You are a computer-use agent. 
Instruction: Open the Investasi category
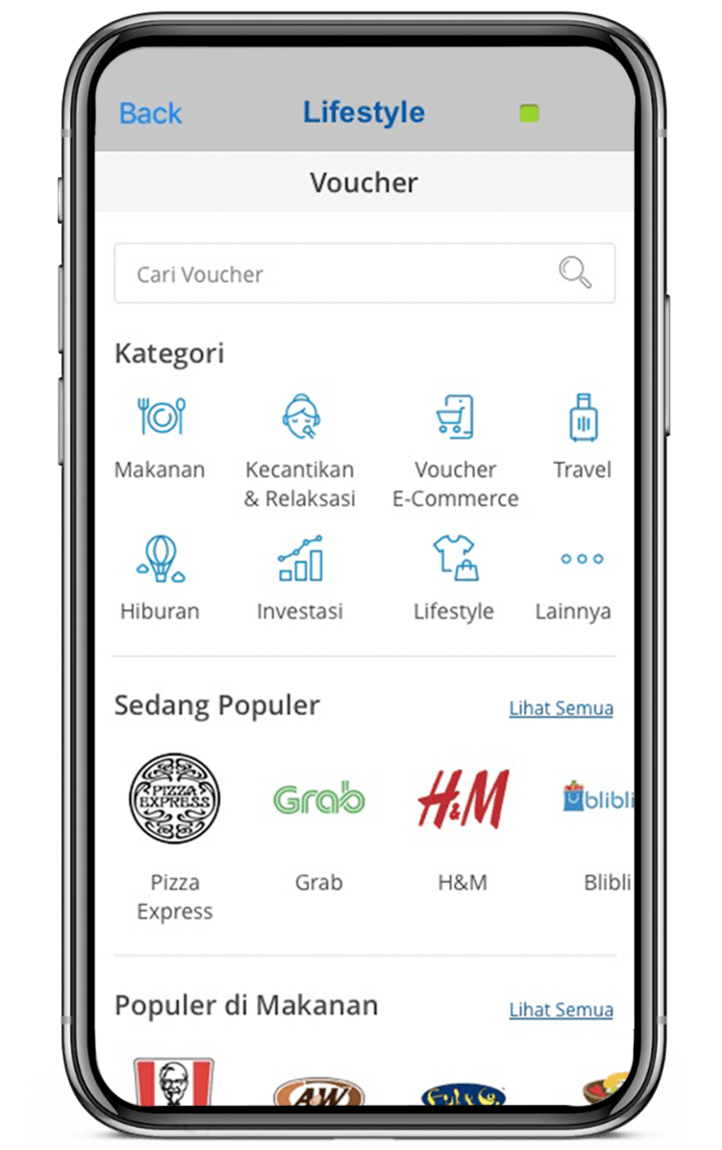tap(300, 579)
